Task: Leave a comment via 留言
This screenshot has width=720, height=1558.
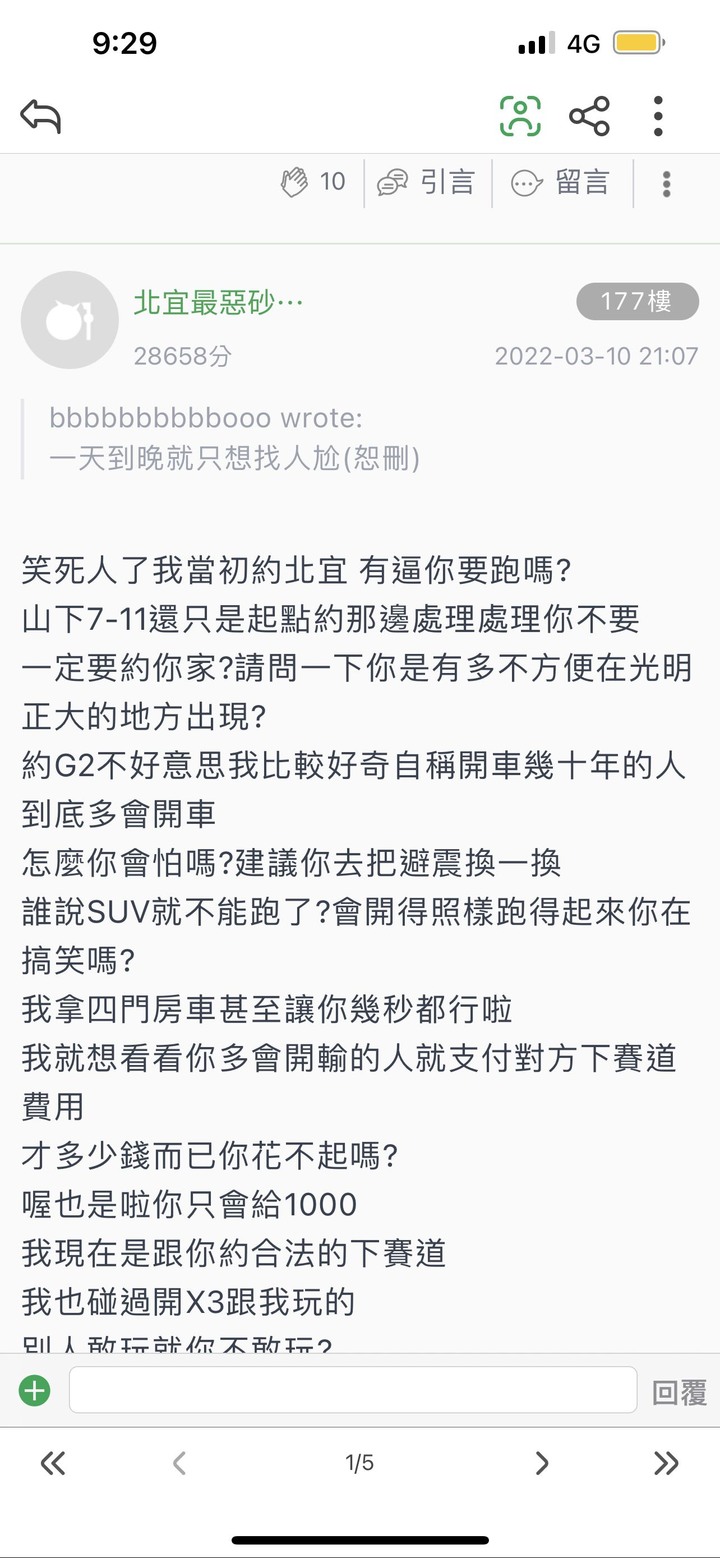Action: [560, 182]
